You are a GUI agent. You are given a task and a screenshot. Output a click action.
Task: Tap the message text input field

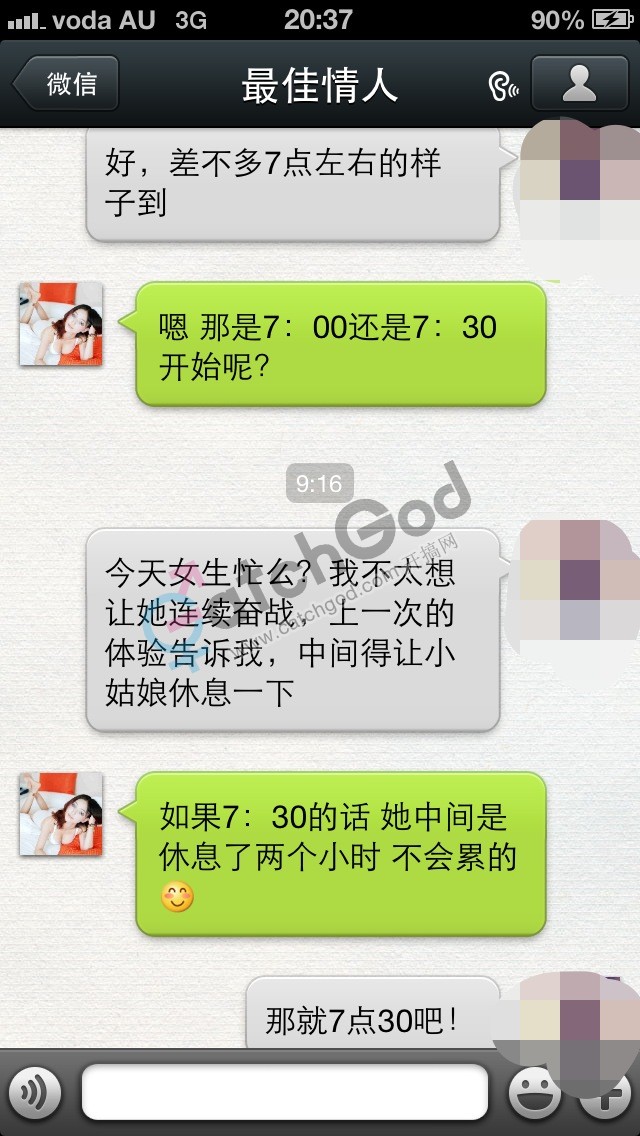pos(285,1092)
